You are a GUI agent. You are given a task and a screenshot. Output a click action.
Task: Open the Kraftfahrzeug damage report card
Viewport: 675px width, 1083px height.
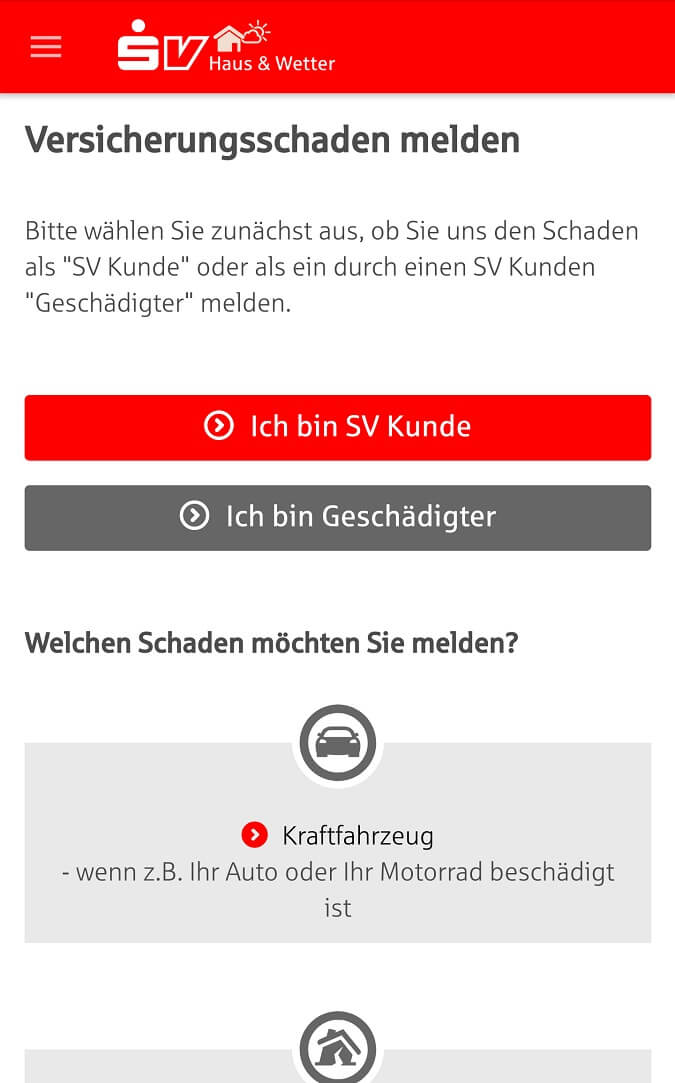338,842
